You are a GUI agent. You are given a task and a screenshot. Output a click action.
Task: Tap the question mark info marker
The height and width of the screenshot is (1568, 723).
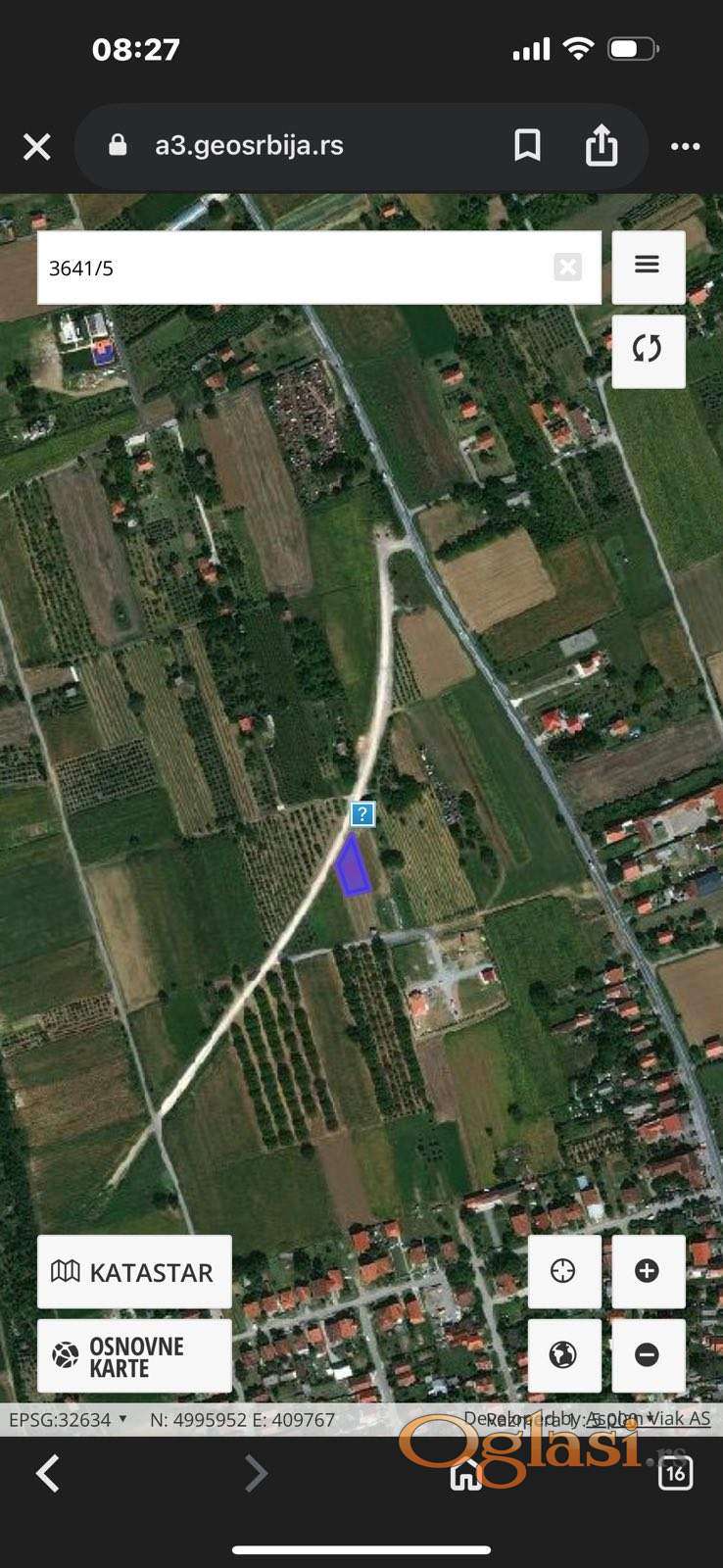coord(362,813)
